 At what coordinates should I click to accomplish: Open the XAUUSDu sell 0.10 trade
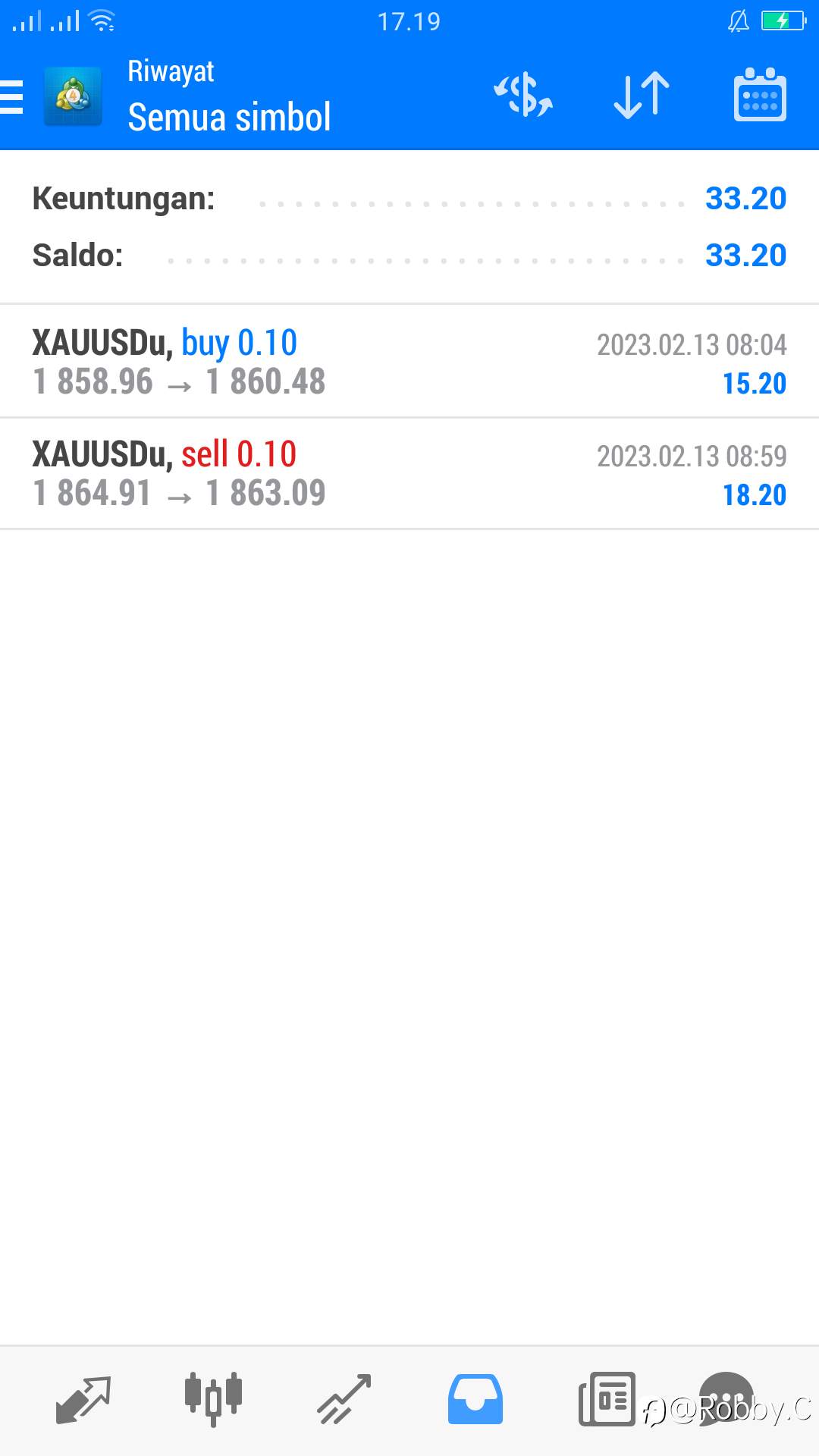(x=409, y=473)
